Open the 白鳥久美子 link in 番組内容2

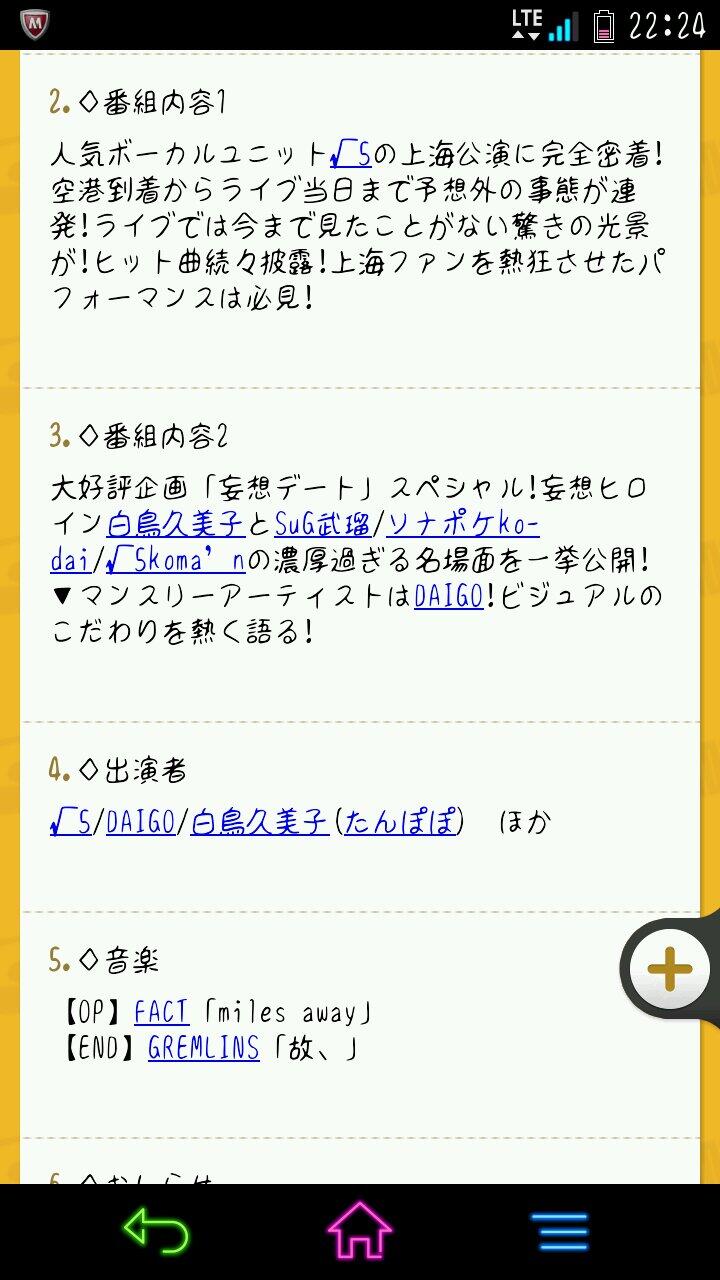(176, 524)
